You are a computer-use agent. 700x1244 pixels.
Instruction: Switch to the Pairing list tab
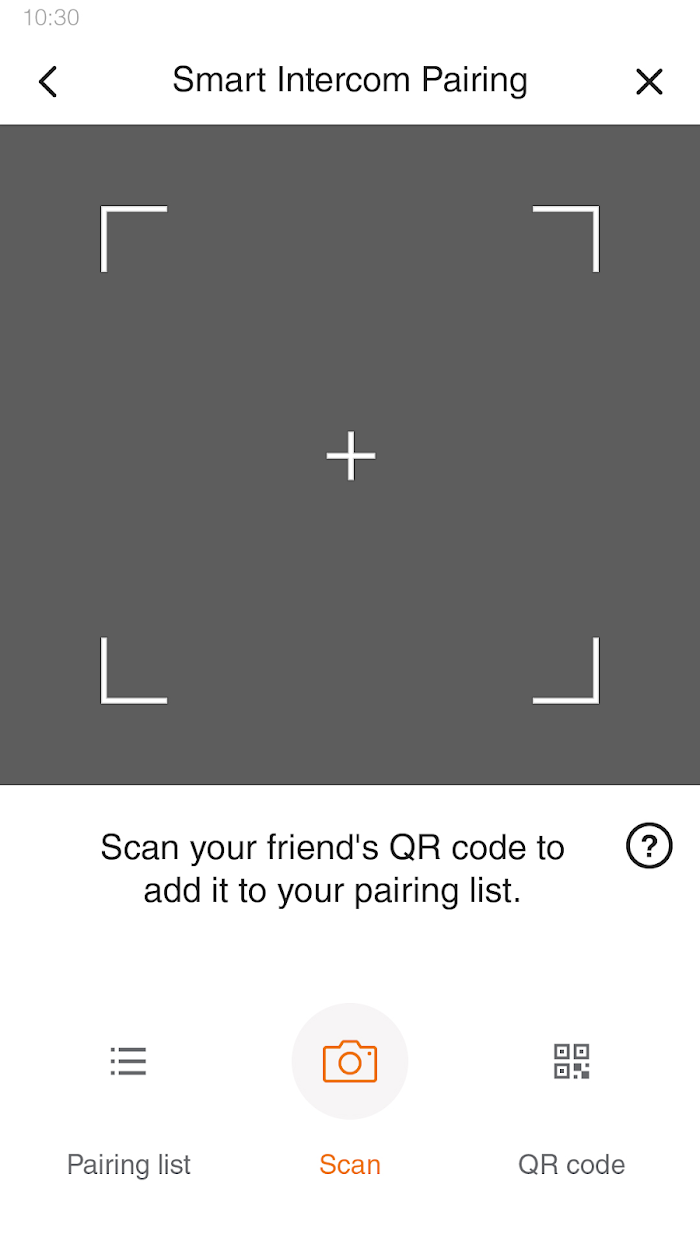(x=128, y=1109)
